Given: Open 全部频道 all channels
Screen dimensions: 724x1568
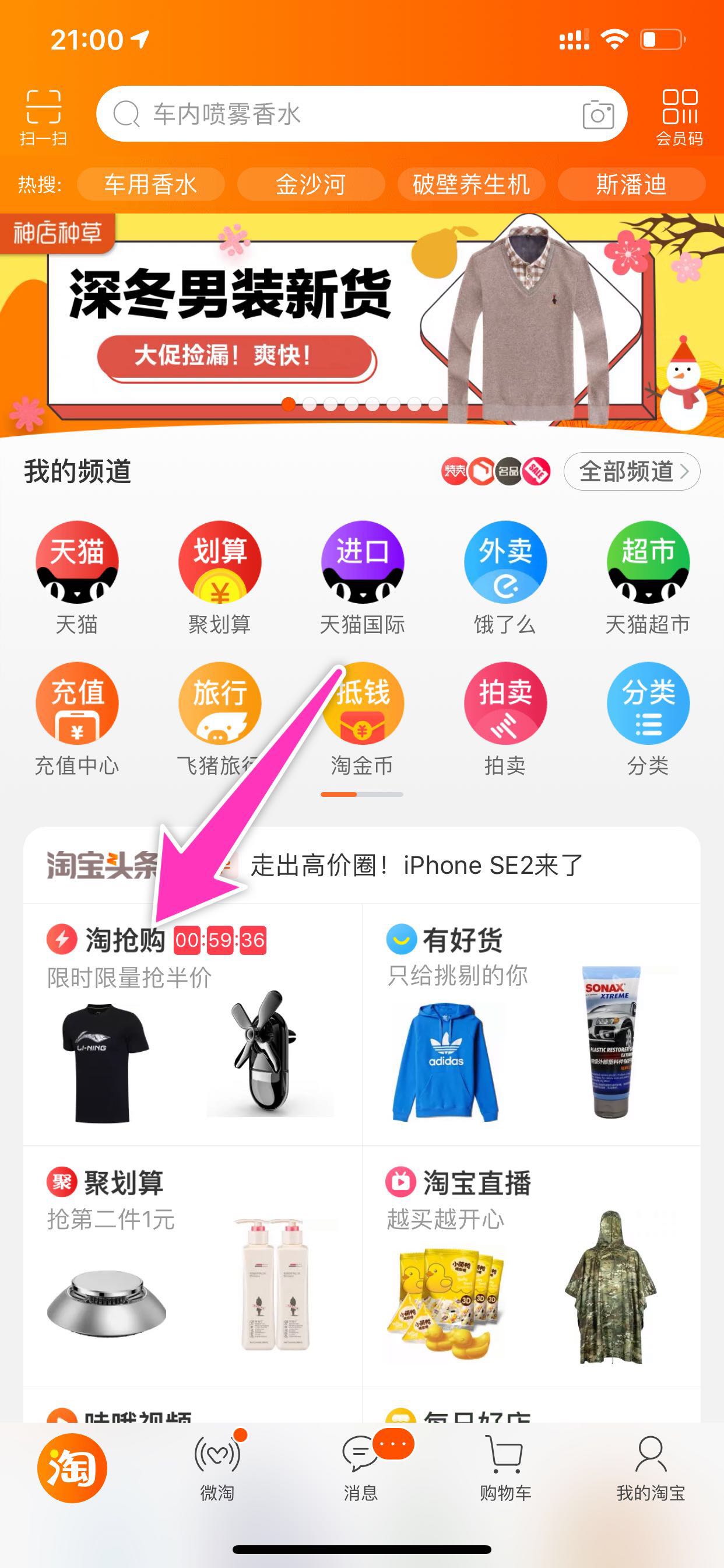Looking at the screenshot, I should [631, 471].
